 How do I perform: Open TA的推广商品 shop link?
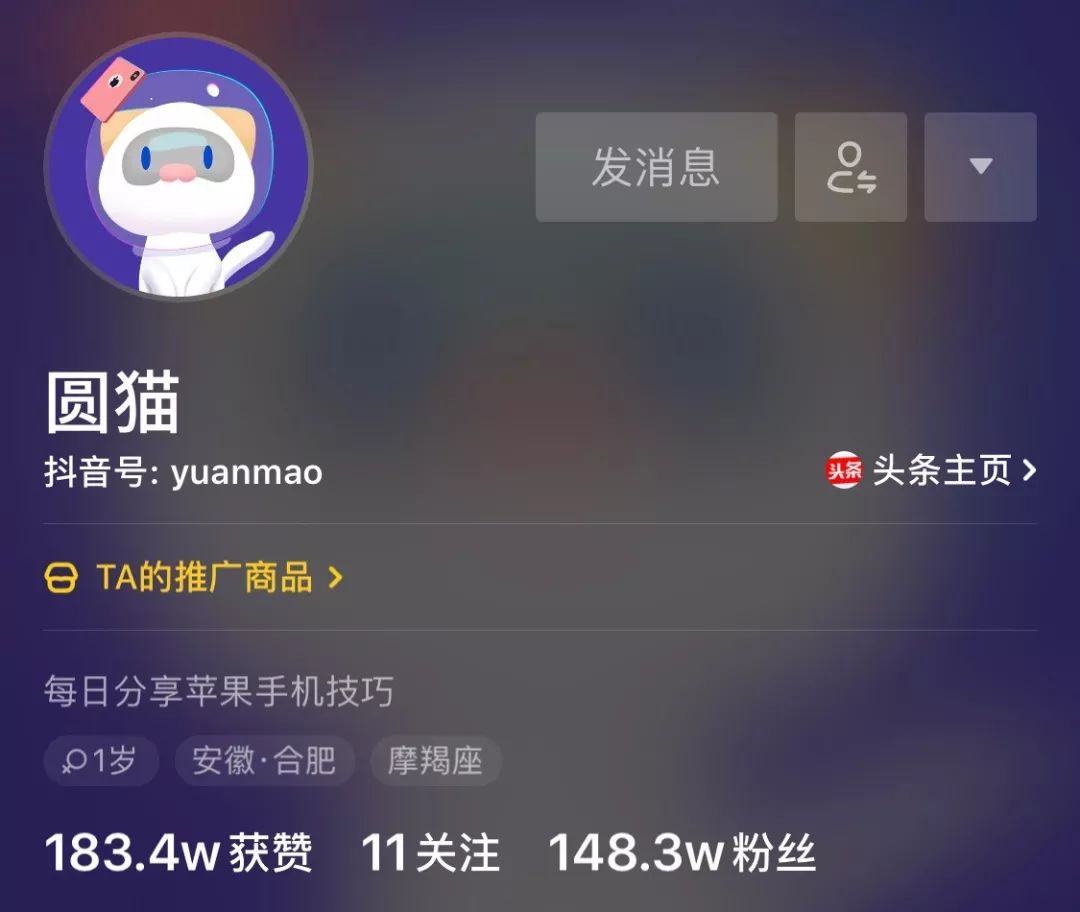click(x=195, y=578)
